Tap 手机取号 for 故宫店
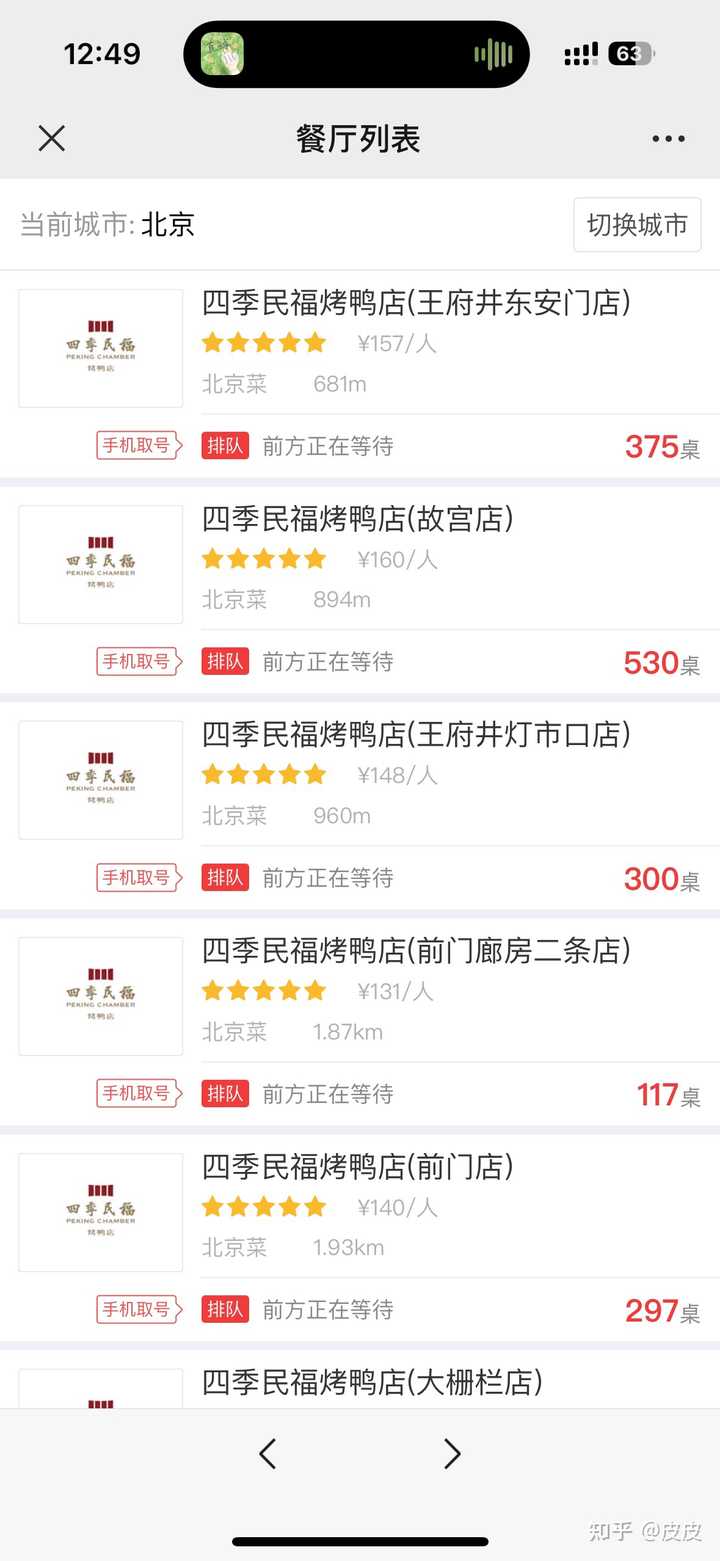This screenshot has height=1561, width=720. 138,661
